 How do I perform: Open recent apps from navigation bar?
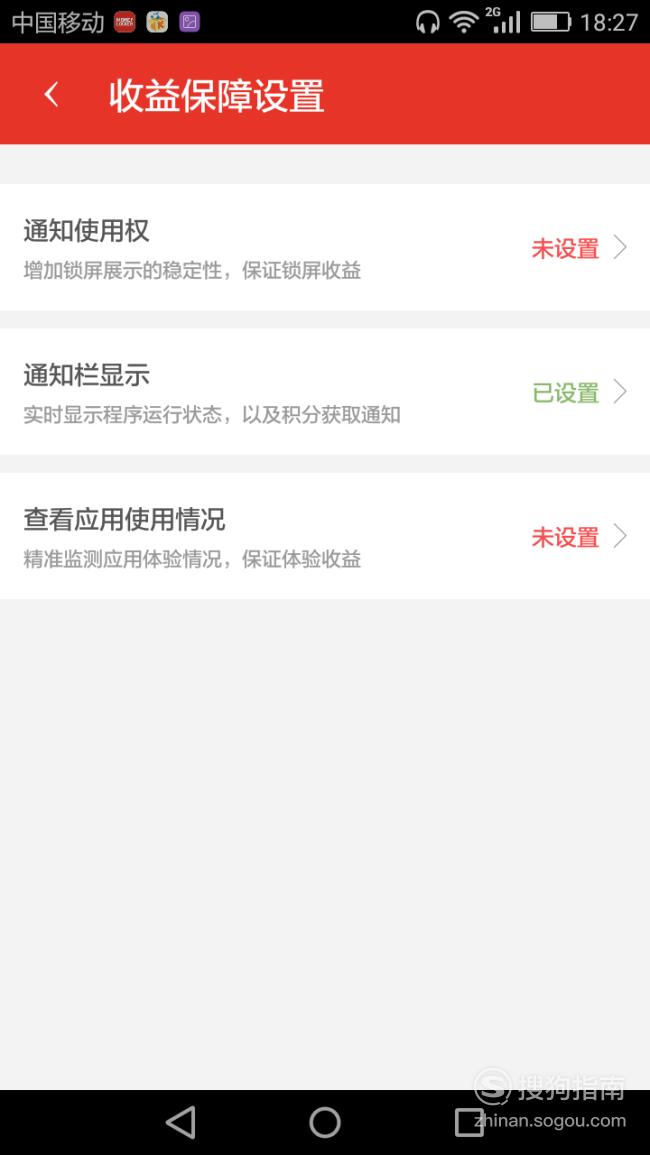click(x=469, y=1123)
